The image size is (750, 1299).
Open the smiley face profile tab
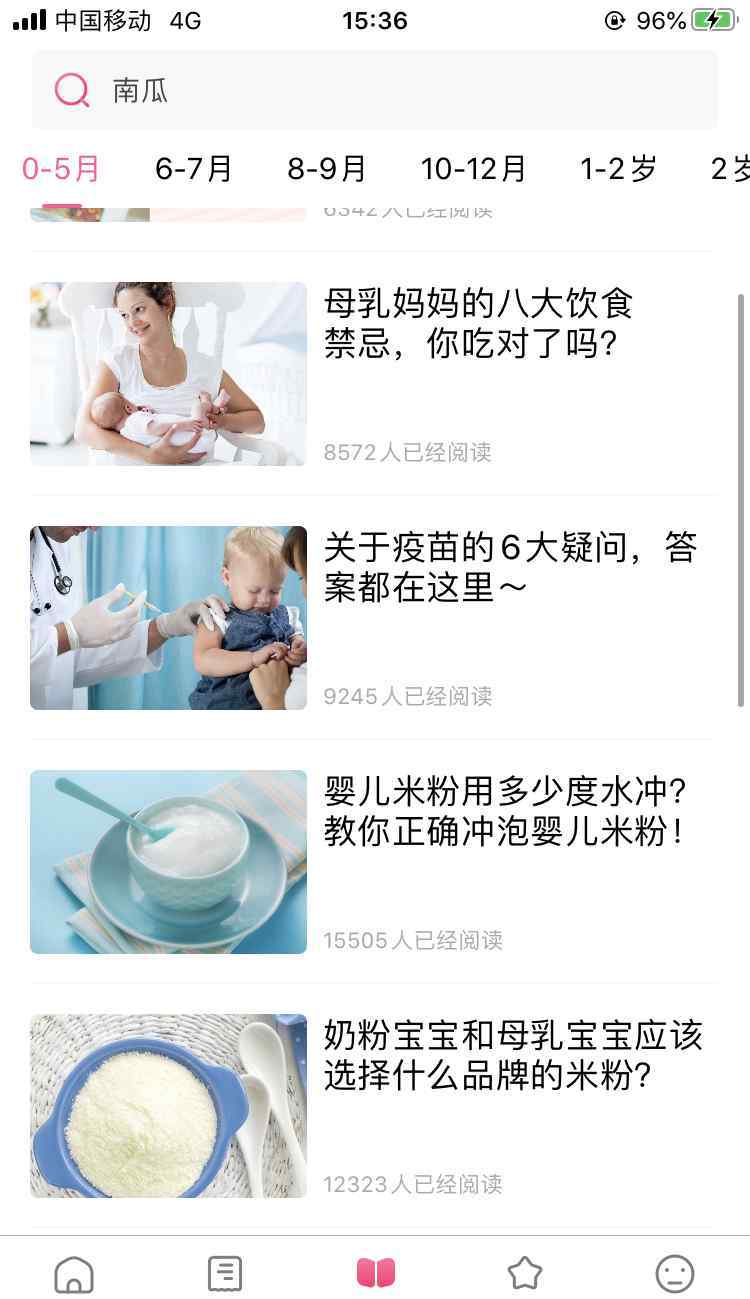[675, 1273]
